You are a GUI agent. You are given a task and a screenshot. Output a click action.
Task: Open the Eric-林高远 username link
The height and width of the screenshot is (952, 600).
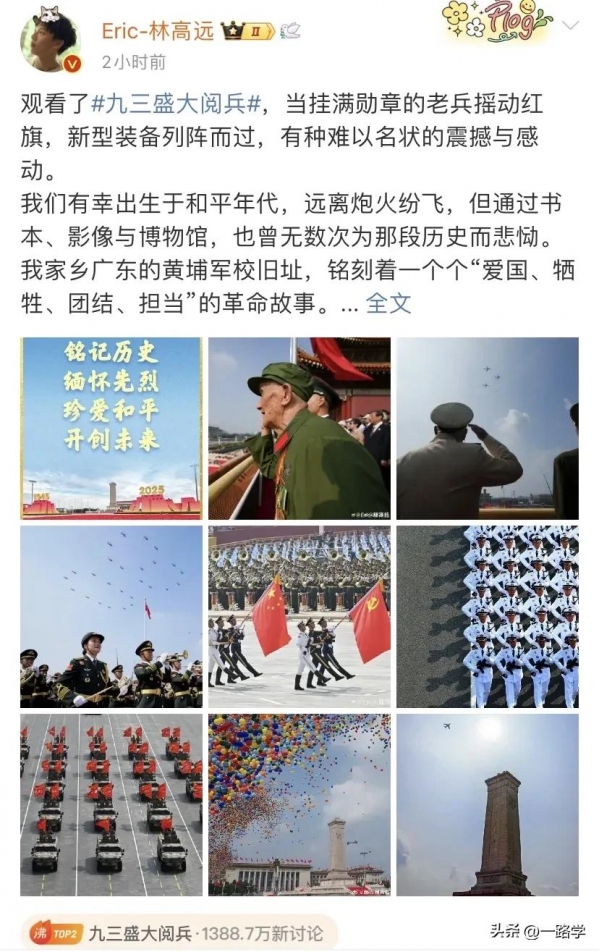157,31
